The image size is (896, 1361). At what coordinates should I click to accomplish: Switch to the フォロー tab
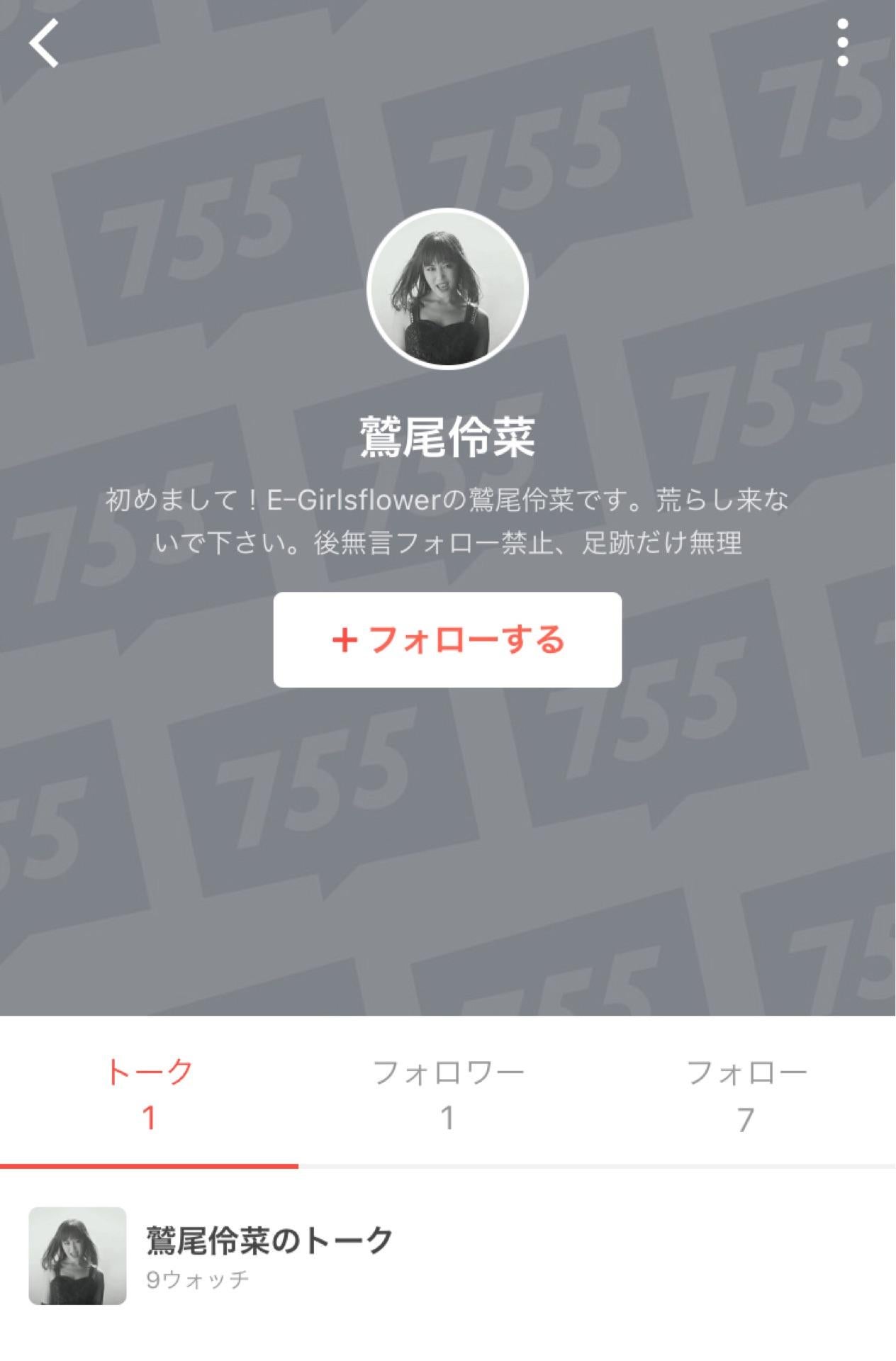(x=748, y=1093)
